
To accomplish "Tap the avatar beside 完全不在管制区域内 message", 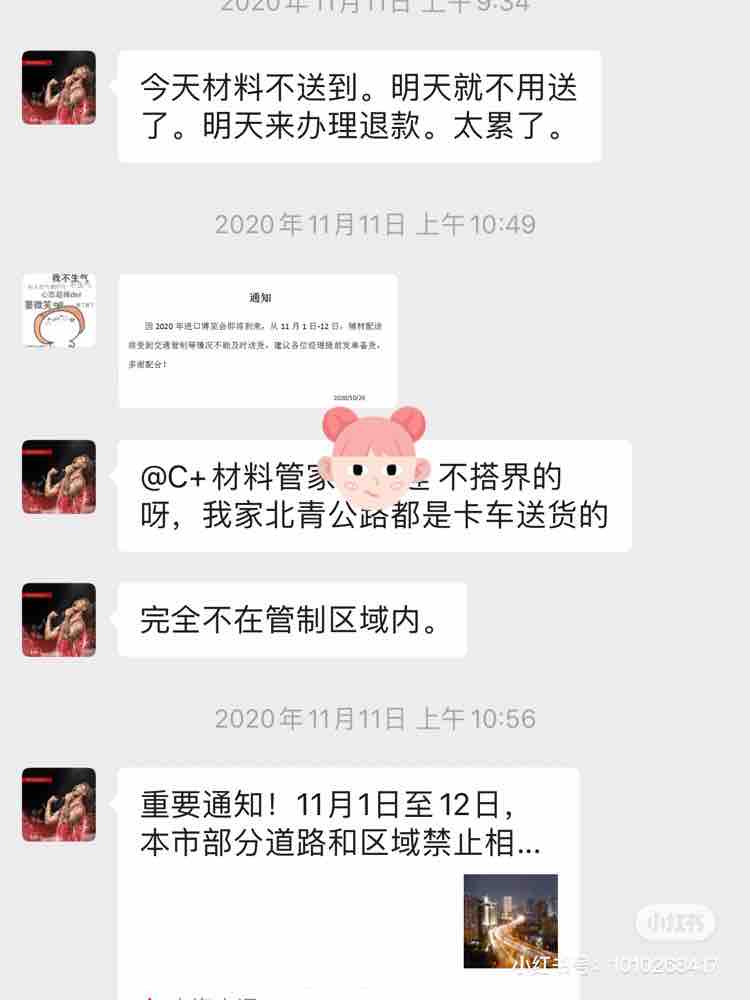I will click(59, 620).
